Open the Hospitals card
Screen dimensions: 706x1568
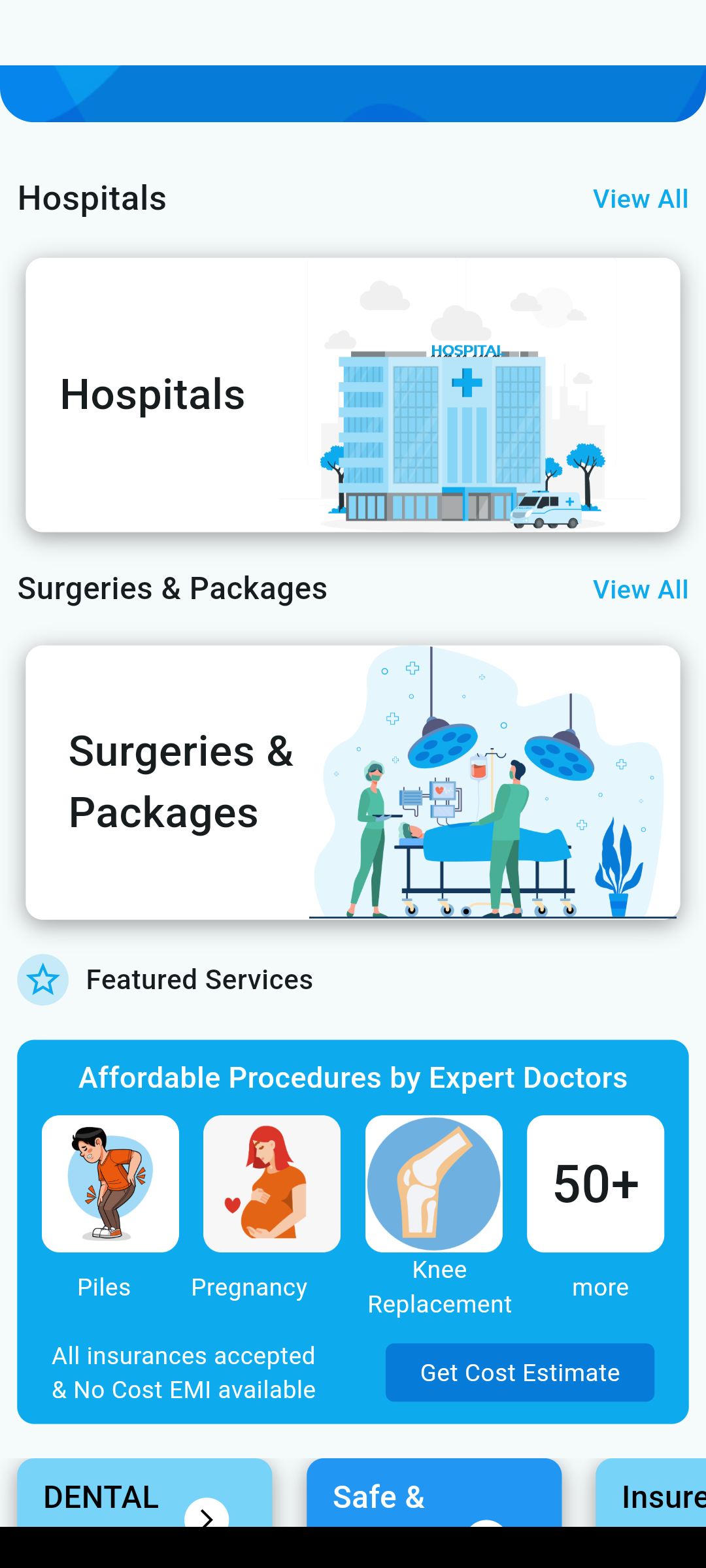353,395
